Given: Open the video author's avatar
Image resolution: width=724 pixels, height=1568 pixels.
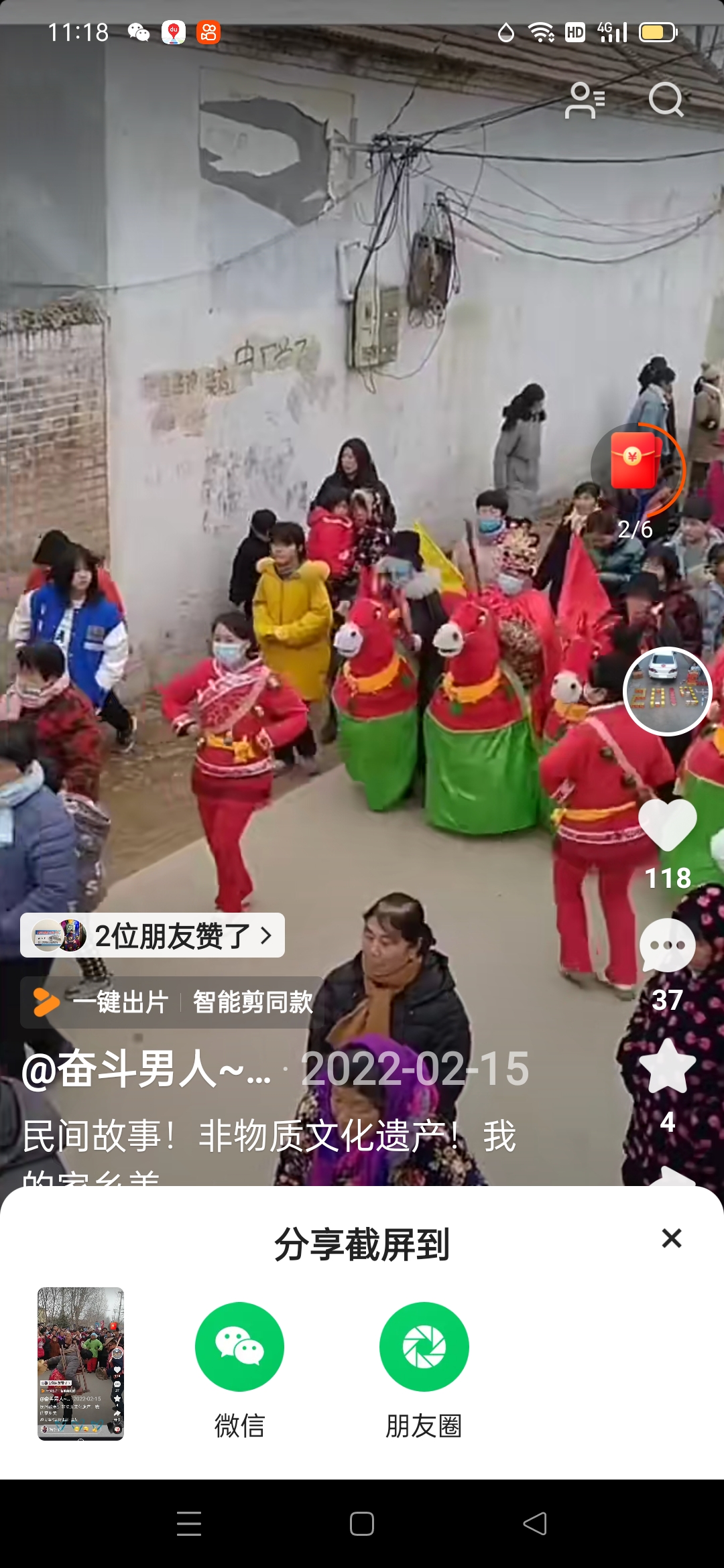Looking at the screenshot, I should [x=667, y=692].
